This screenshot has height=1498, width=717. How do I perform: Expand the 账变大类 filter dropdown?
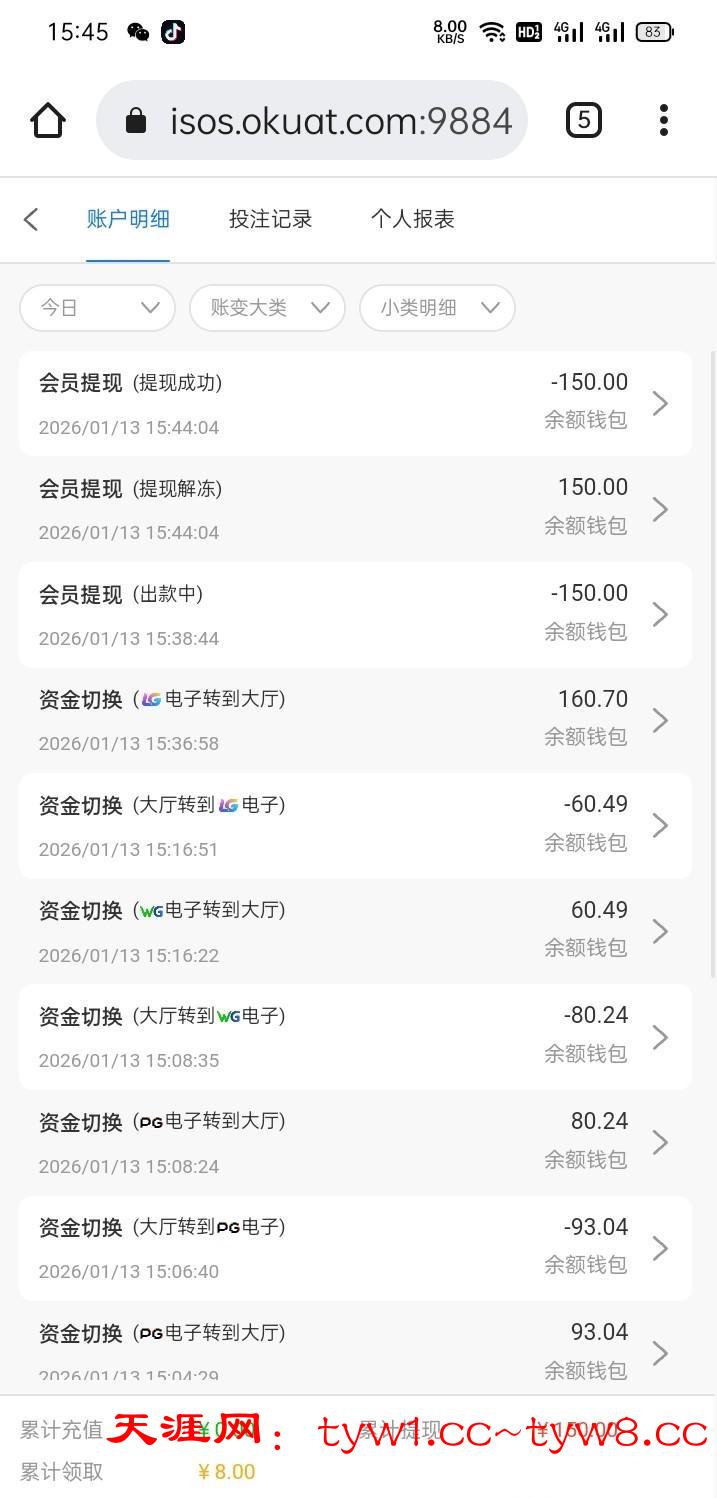[267, 308]
